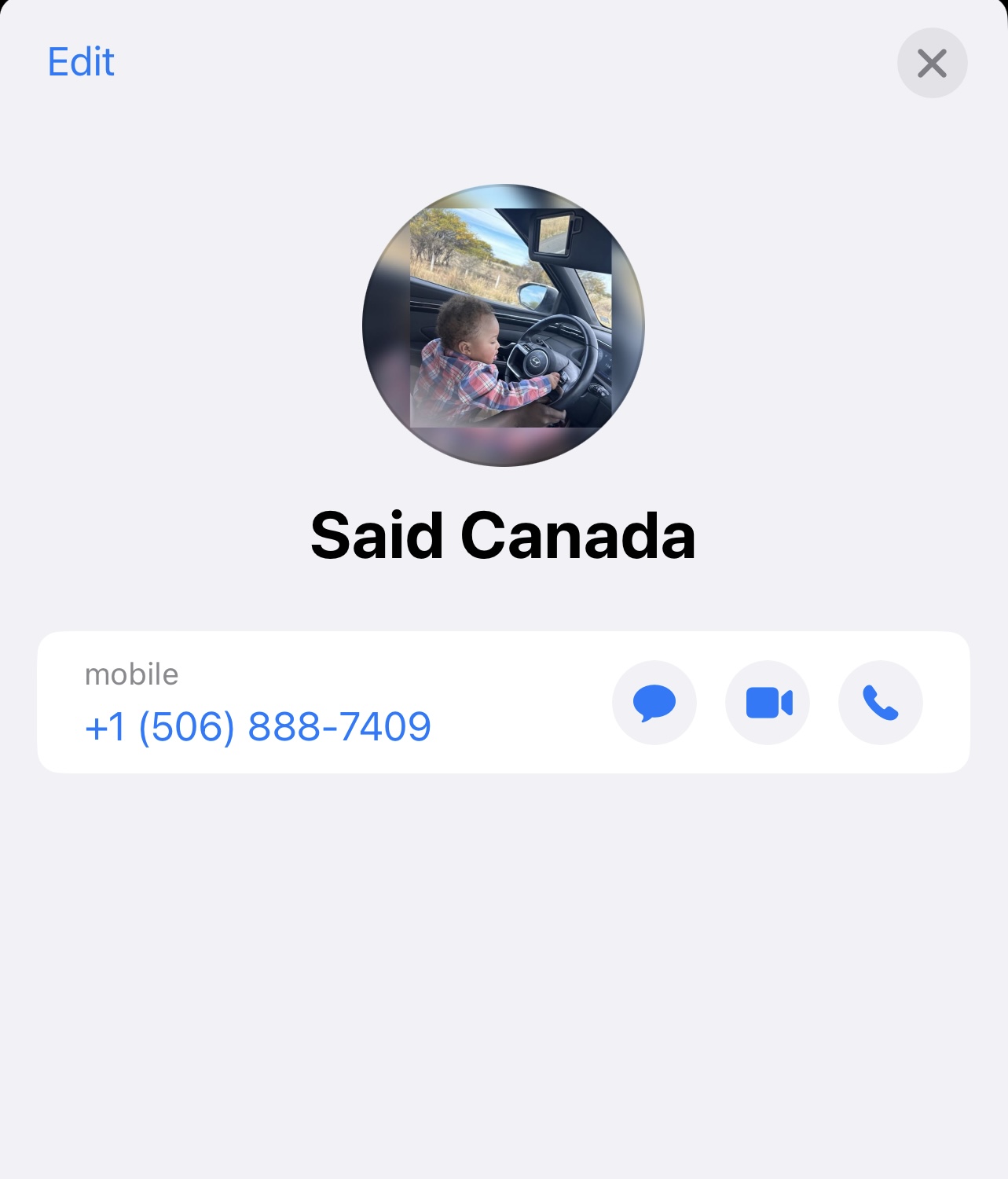The image size is (1008, 1179).
Task: Start a video call with Said Canada
Action: [x=768, y=703]
